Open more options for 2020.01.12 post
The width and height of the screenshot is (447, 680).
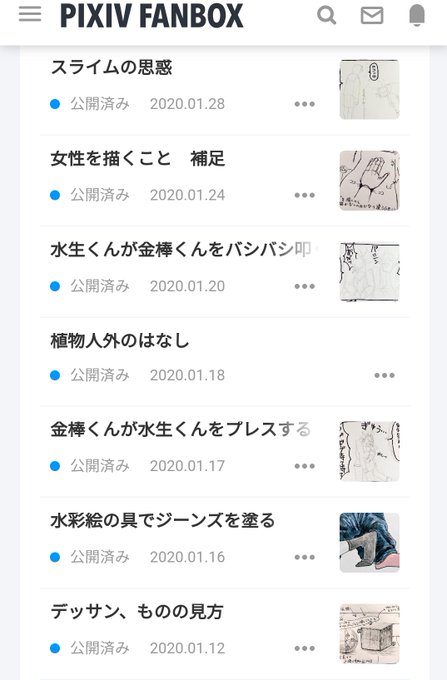[304, 648]
